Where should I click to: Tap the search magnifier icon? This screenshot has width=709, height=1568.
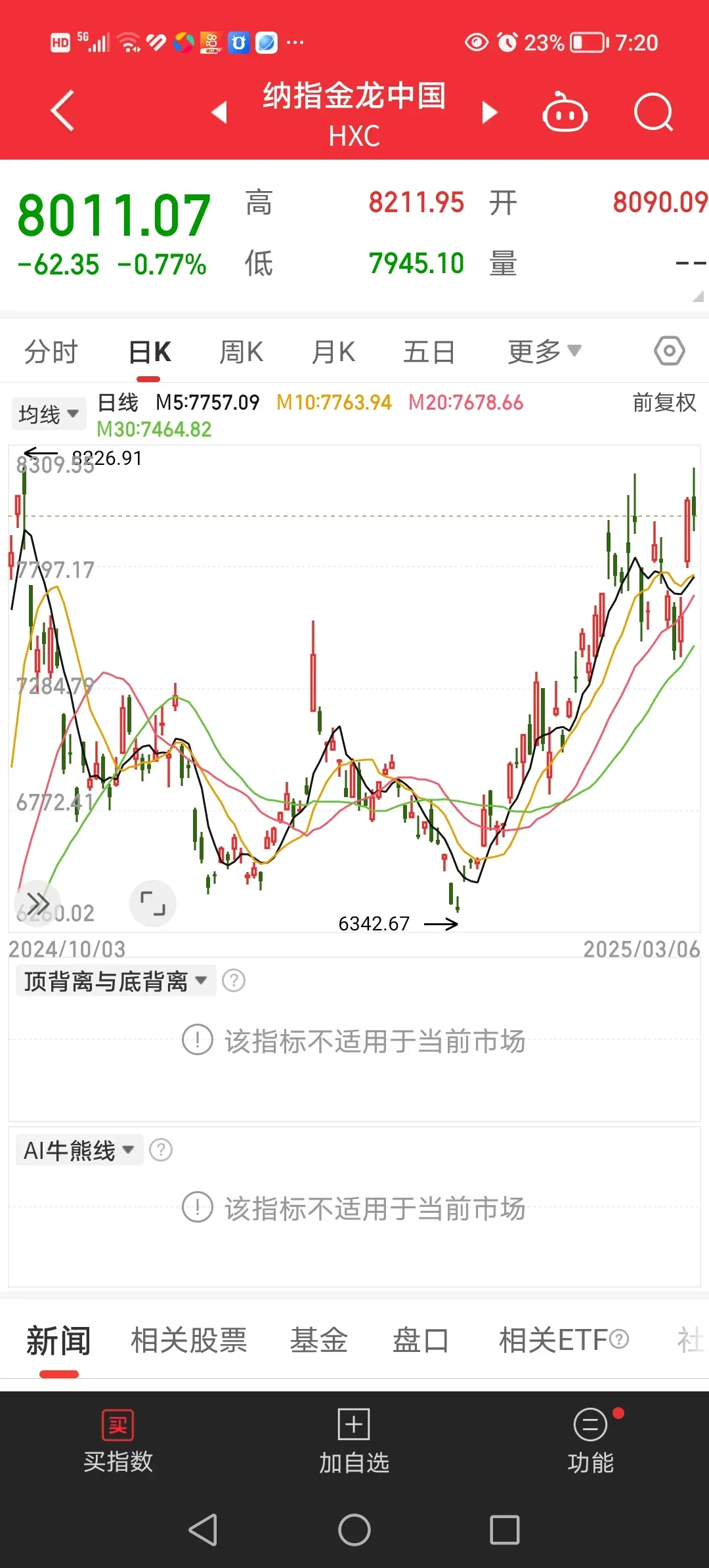(653, 112)
